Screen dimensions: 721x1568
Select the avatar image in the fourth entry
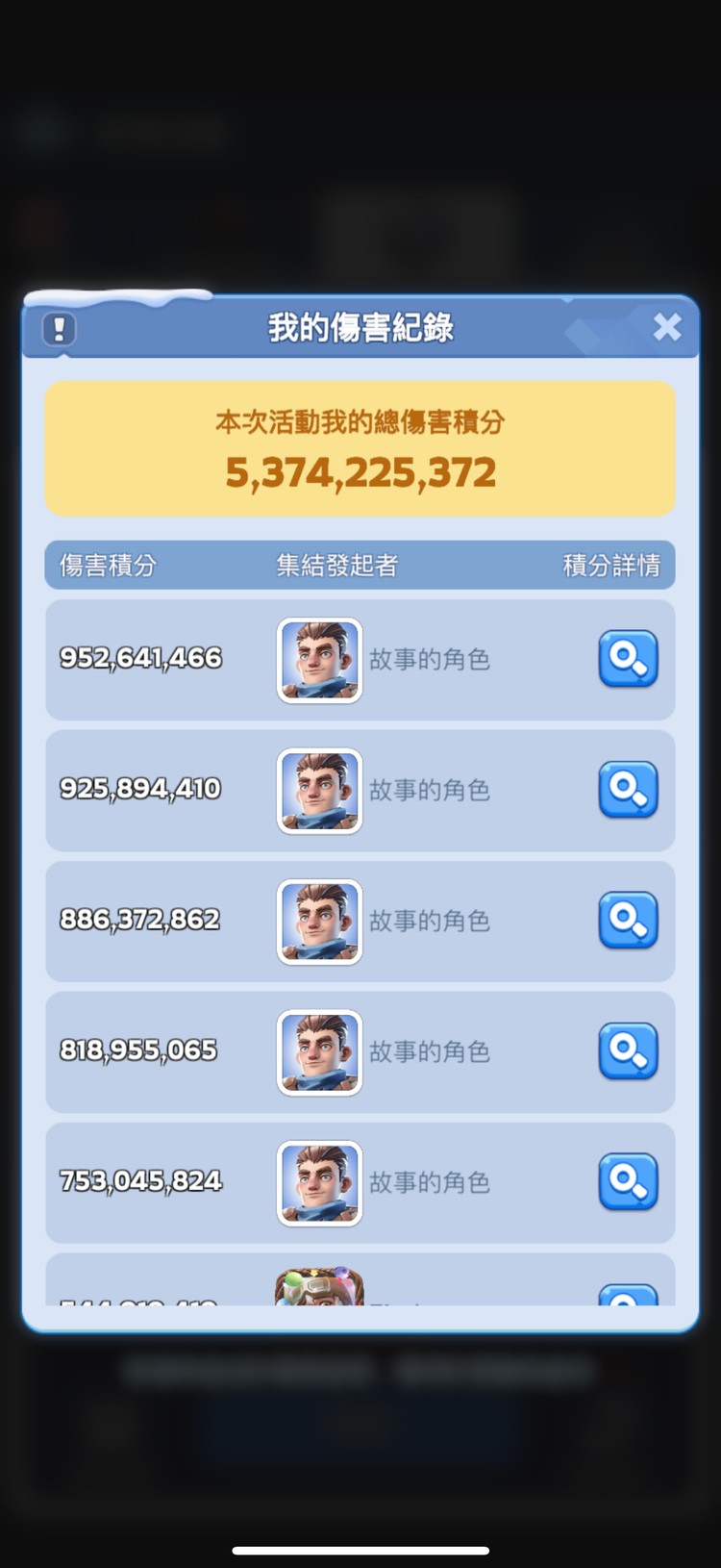tap(319, 1052)
